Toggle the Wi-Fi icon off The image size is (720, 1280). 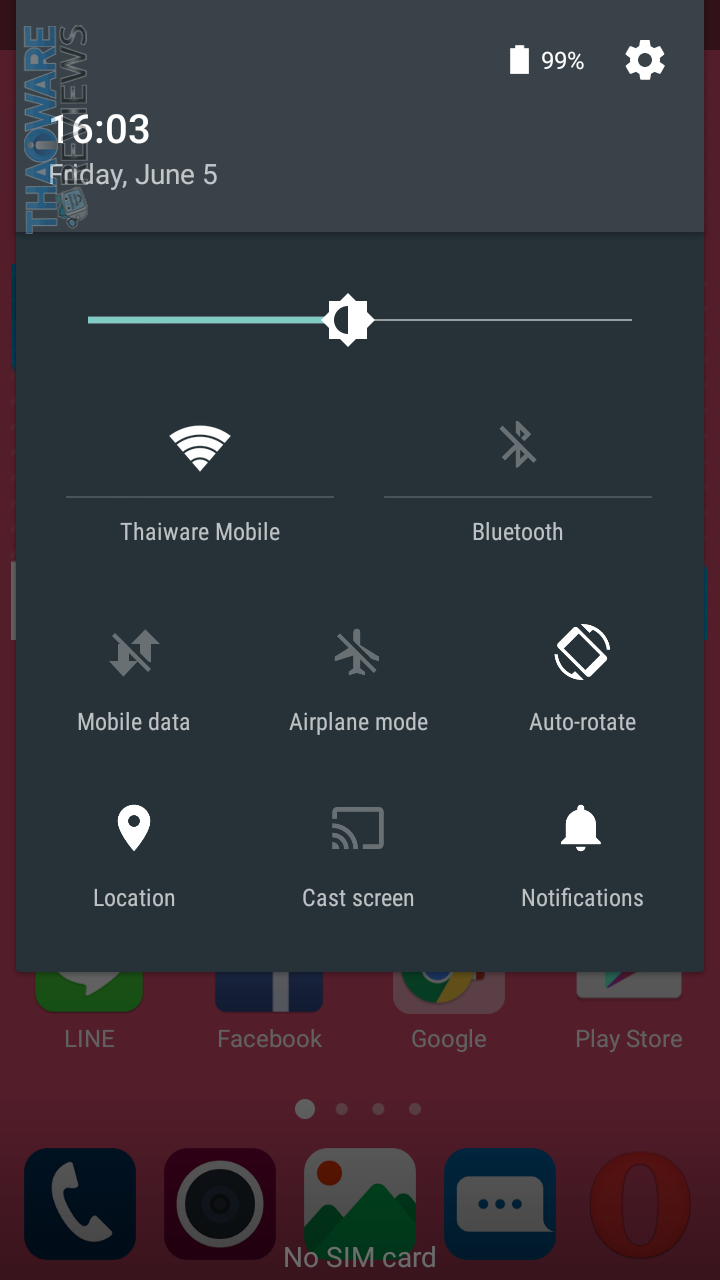pos(200,446)
